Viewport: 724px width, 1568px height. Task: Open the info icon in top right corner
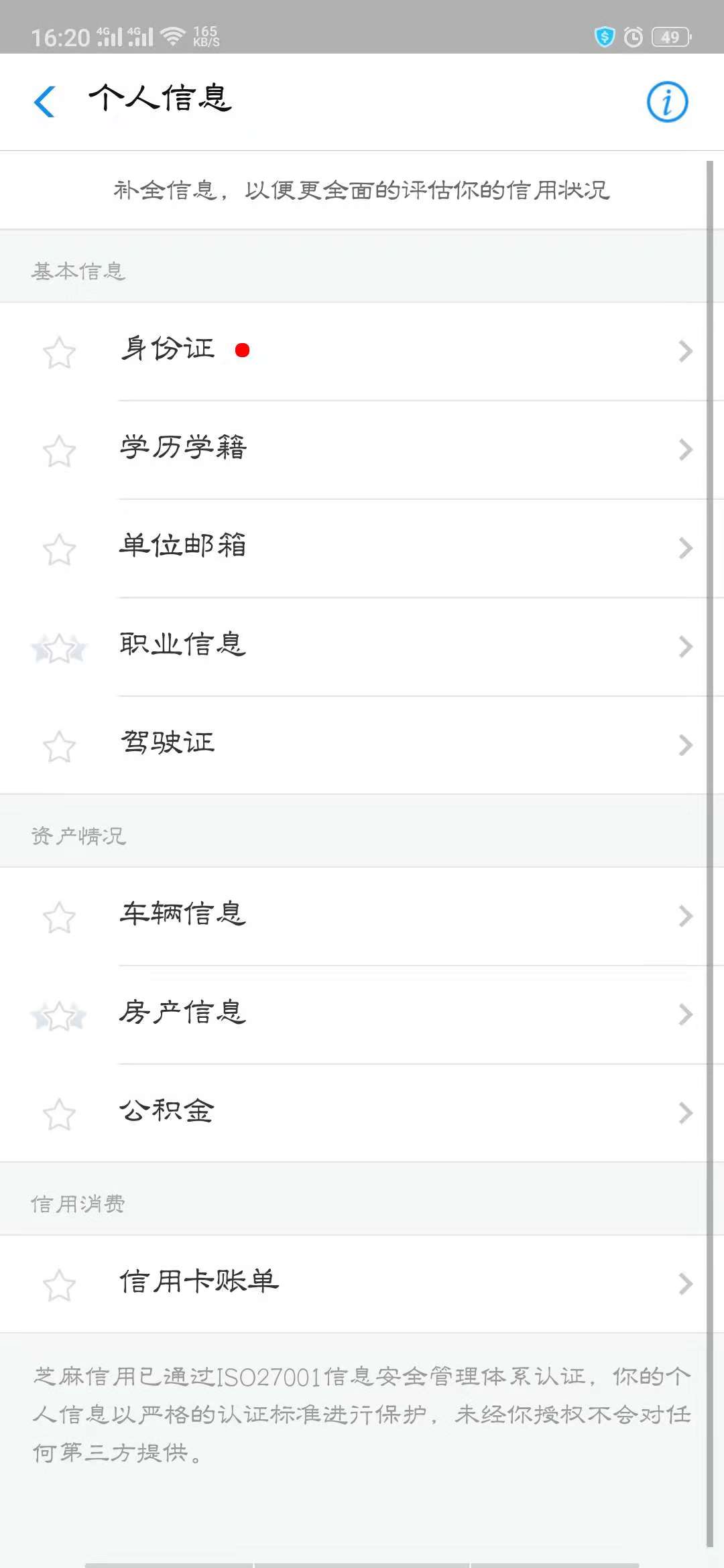(666, 101)
